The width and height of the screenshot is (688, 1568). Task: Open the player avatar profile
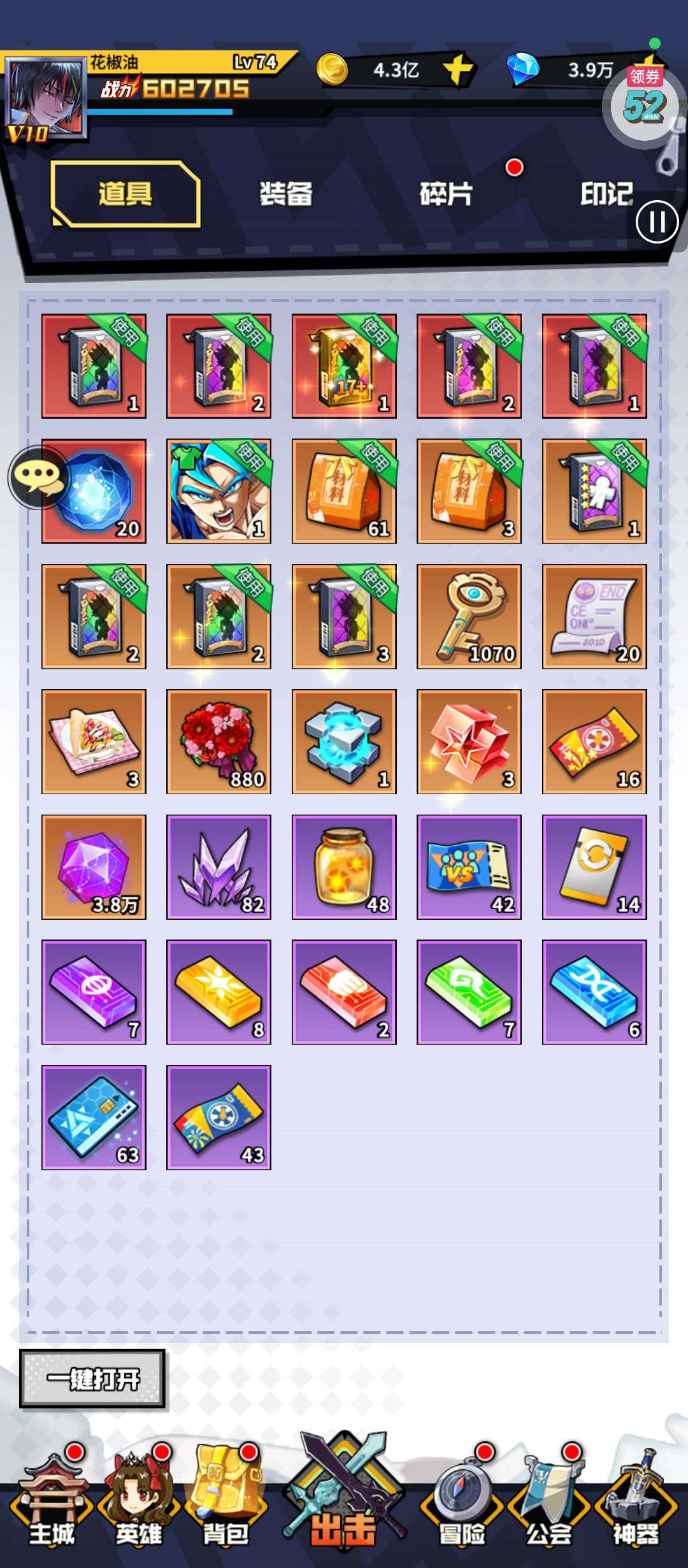pos(46,97)
